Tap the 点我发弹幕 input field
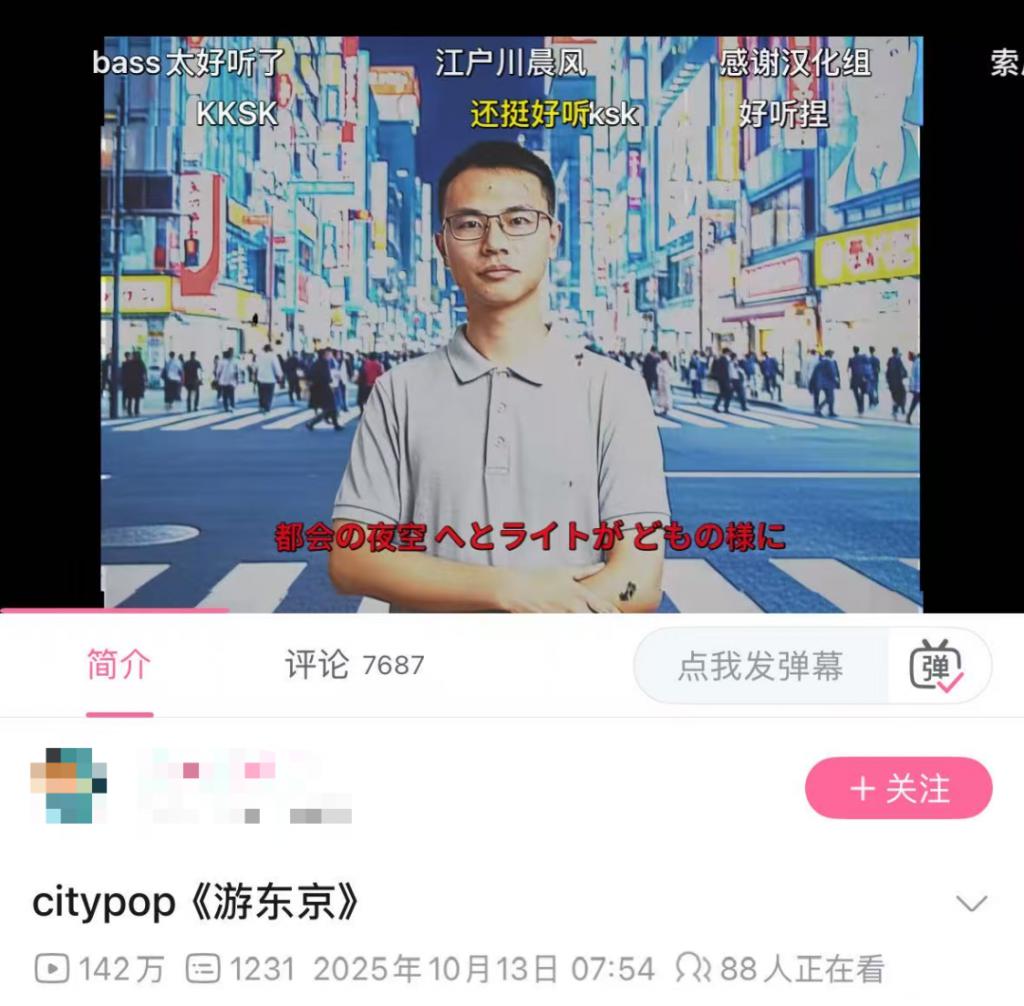This screenshot has height=1006, width=1024. tap(760, 666)
